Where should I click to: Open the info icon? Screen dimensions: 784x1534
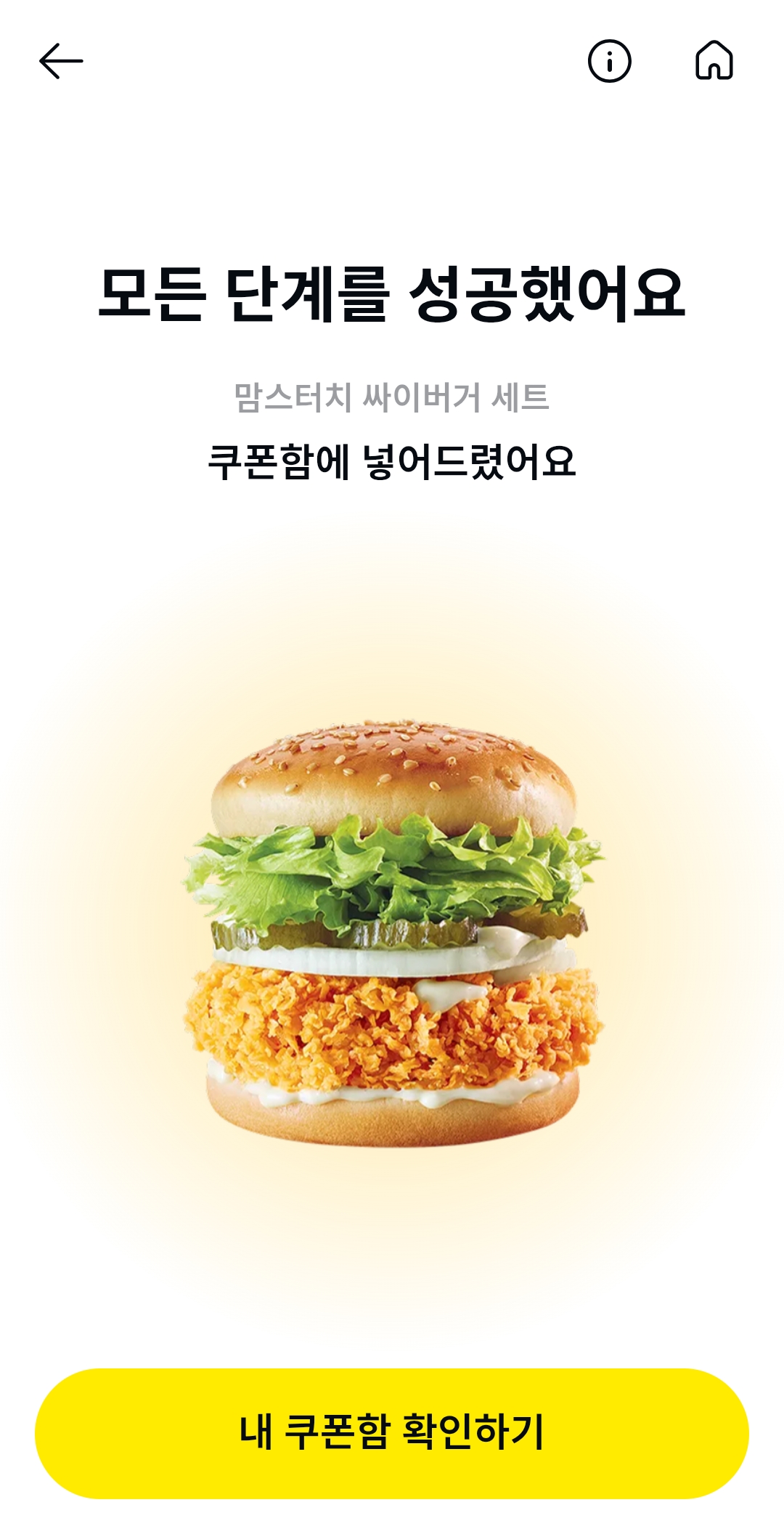[x=609, y=61]
